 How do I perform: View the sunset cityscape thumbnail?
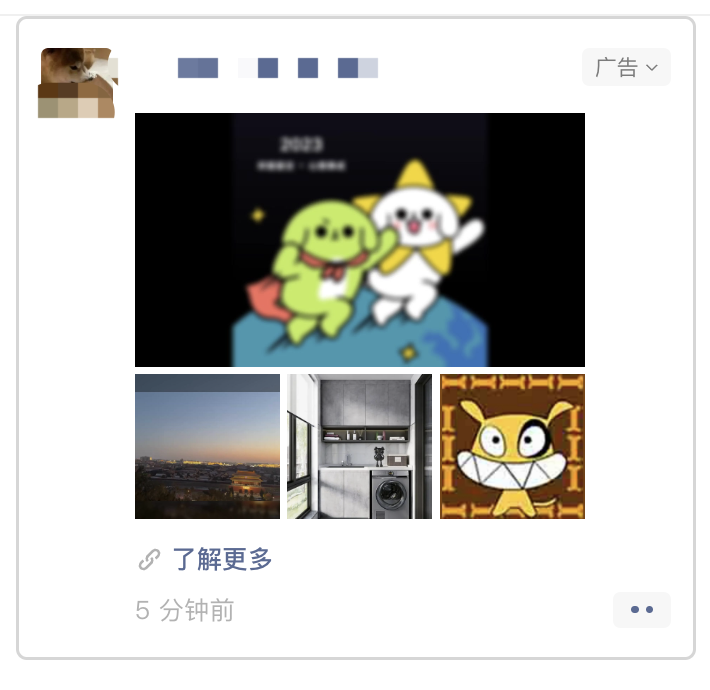click(207, 446)
